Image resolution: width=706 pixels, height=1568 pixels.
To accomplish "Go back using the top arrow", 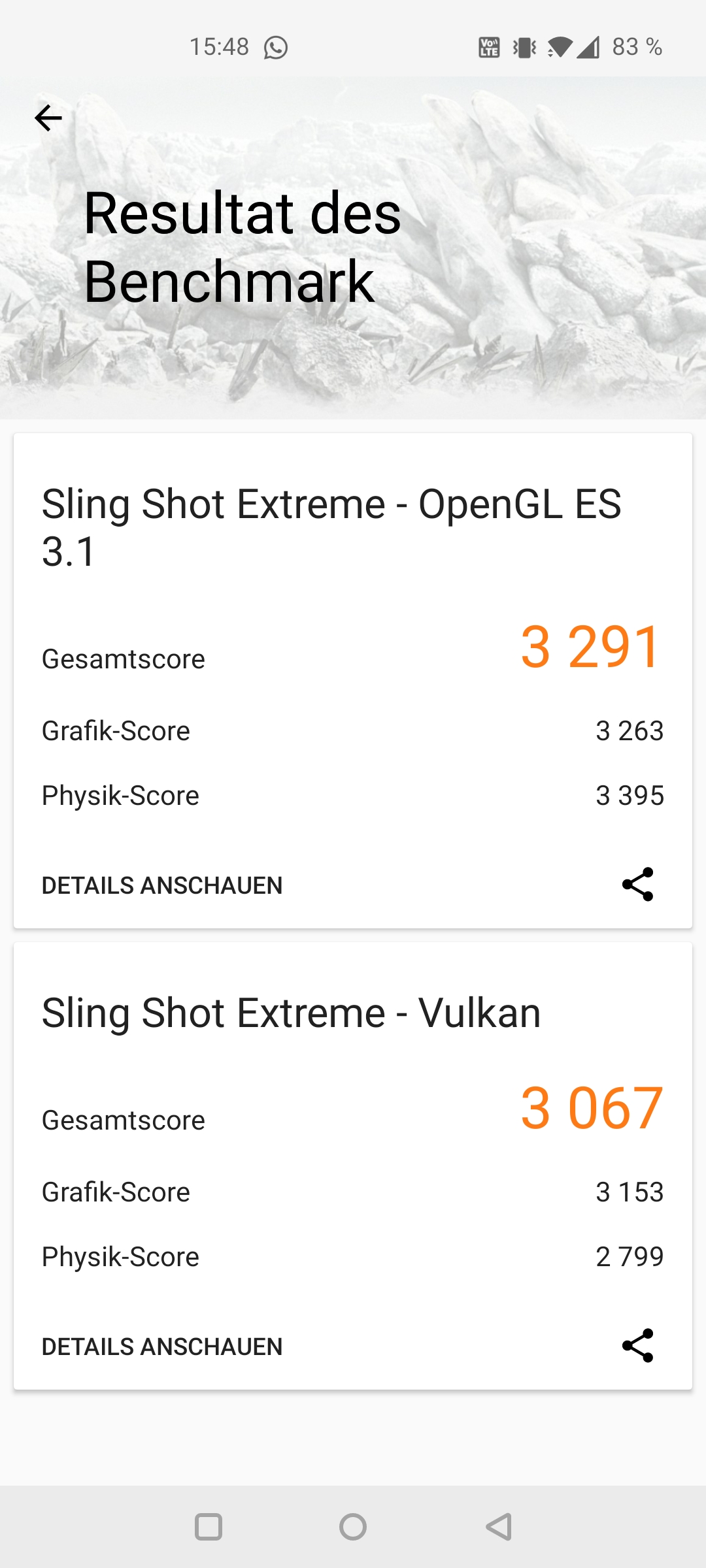I will pyautogui.click(x=48, y=118).
